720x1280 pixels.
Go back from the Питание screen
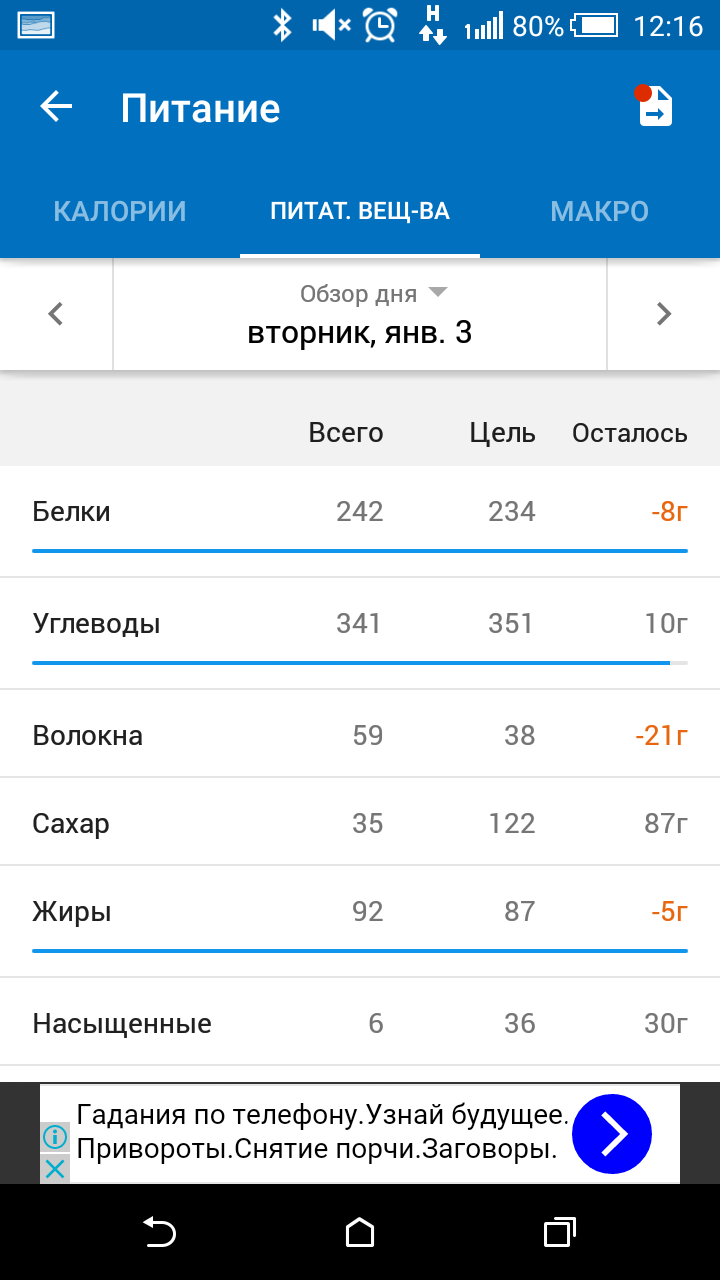coord(56,108)
